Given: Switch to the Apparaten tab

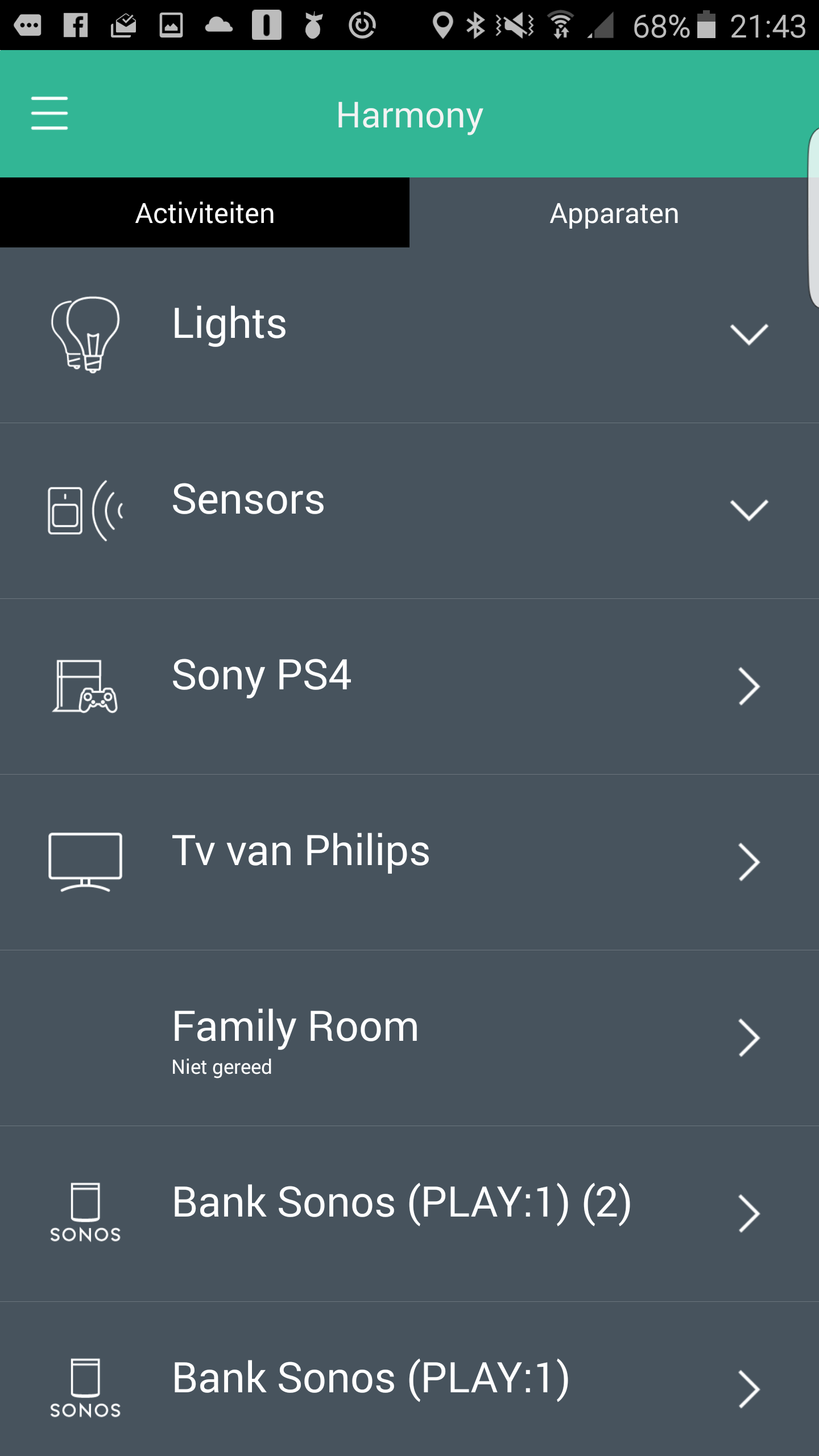Looking at the screenshot, I should tap(614, 213).
